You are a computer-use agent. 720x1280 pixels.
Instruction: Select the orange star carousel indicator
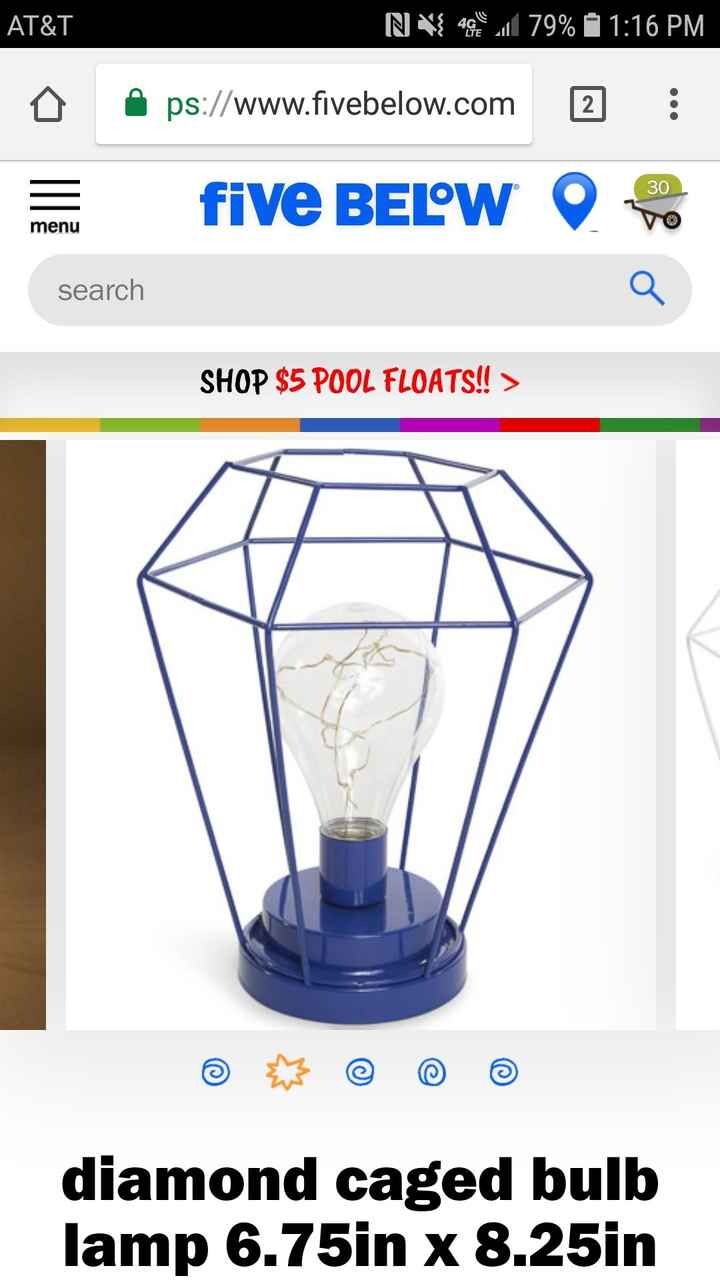pos(288,1070)
